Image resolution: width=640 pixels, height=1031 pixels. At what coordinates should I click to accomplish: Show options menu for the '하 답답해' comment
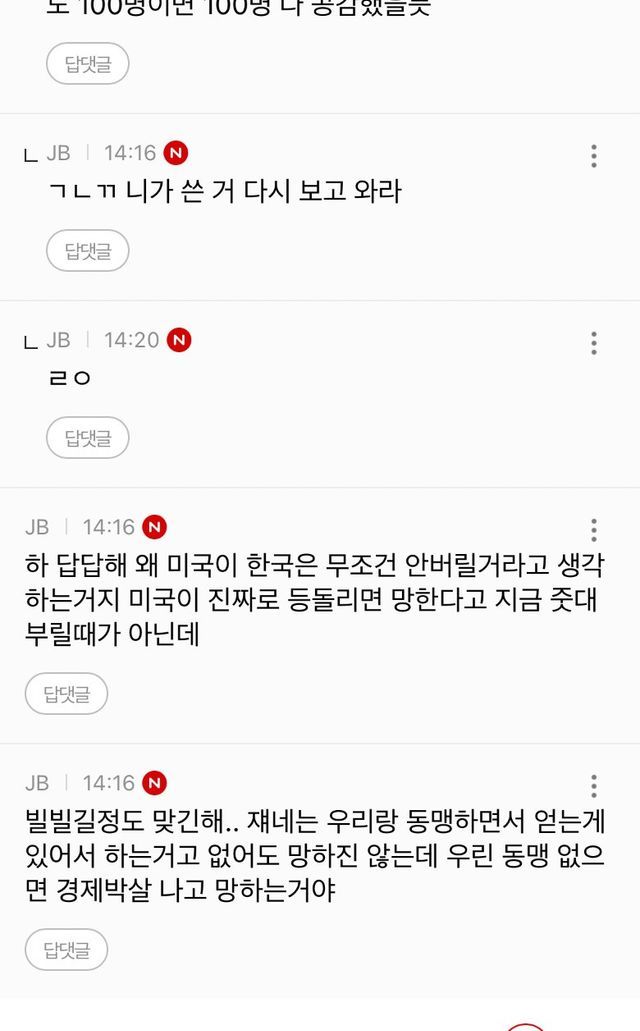[594, 530]
